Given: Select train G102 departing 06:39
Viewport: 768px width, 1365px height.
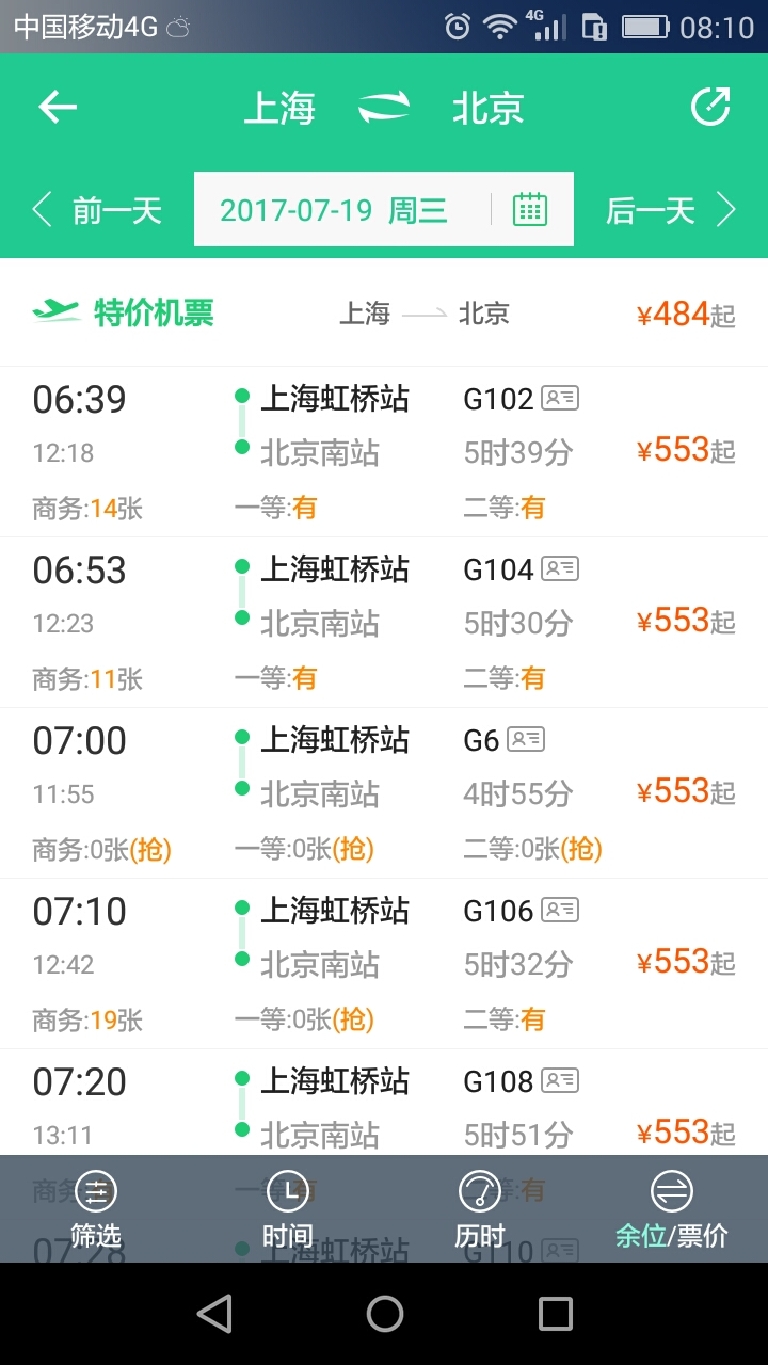Looking at the screenshot, I should pos(384,452).
